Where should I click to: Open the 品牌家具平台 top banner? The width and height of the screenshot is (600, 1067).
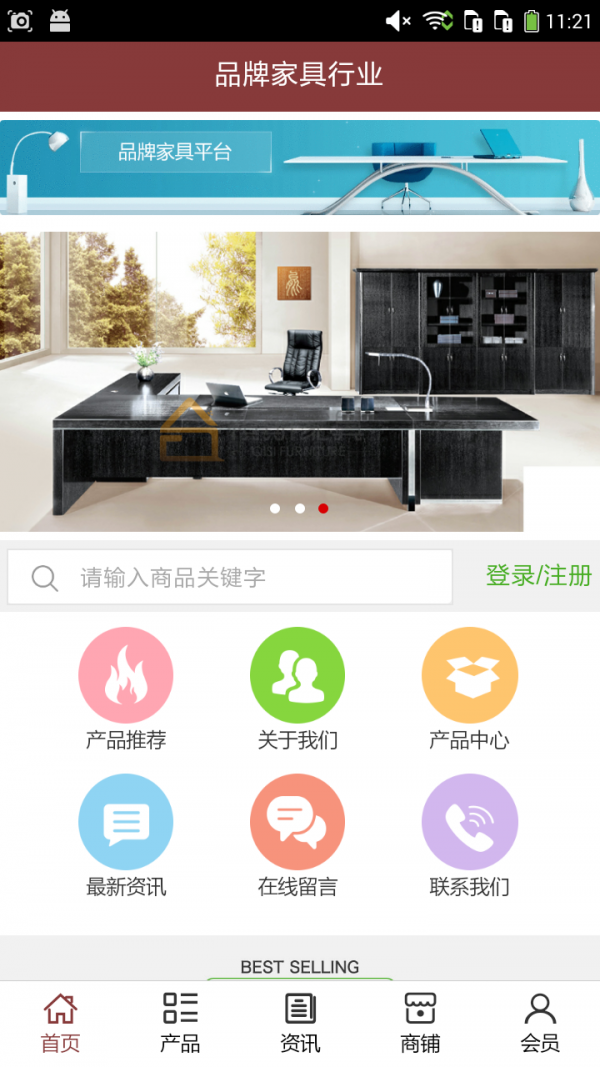[300, 167]
